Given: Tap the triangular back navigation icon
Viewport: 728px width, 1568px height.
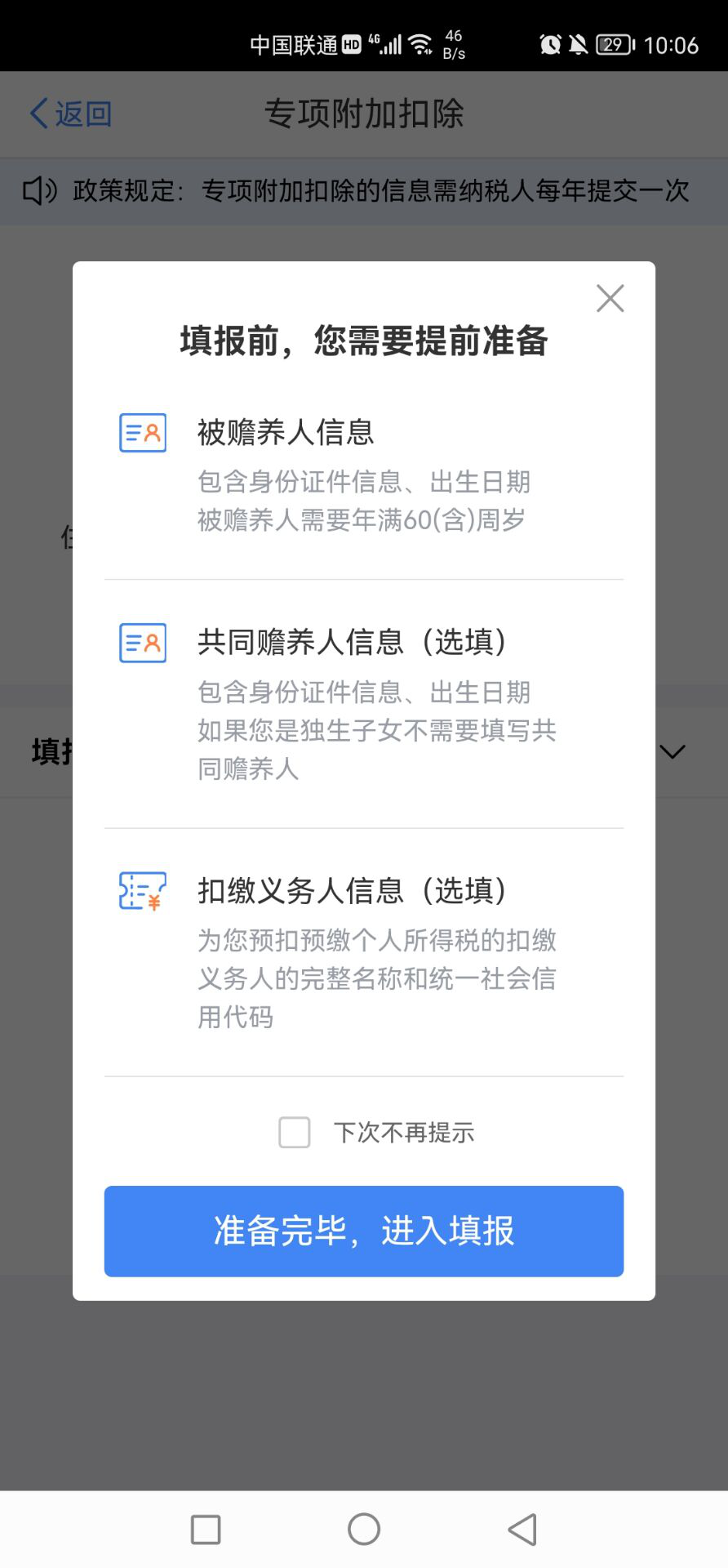Looking at the screenshot, I should tap(521, 1529).
